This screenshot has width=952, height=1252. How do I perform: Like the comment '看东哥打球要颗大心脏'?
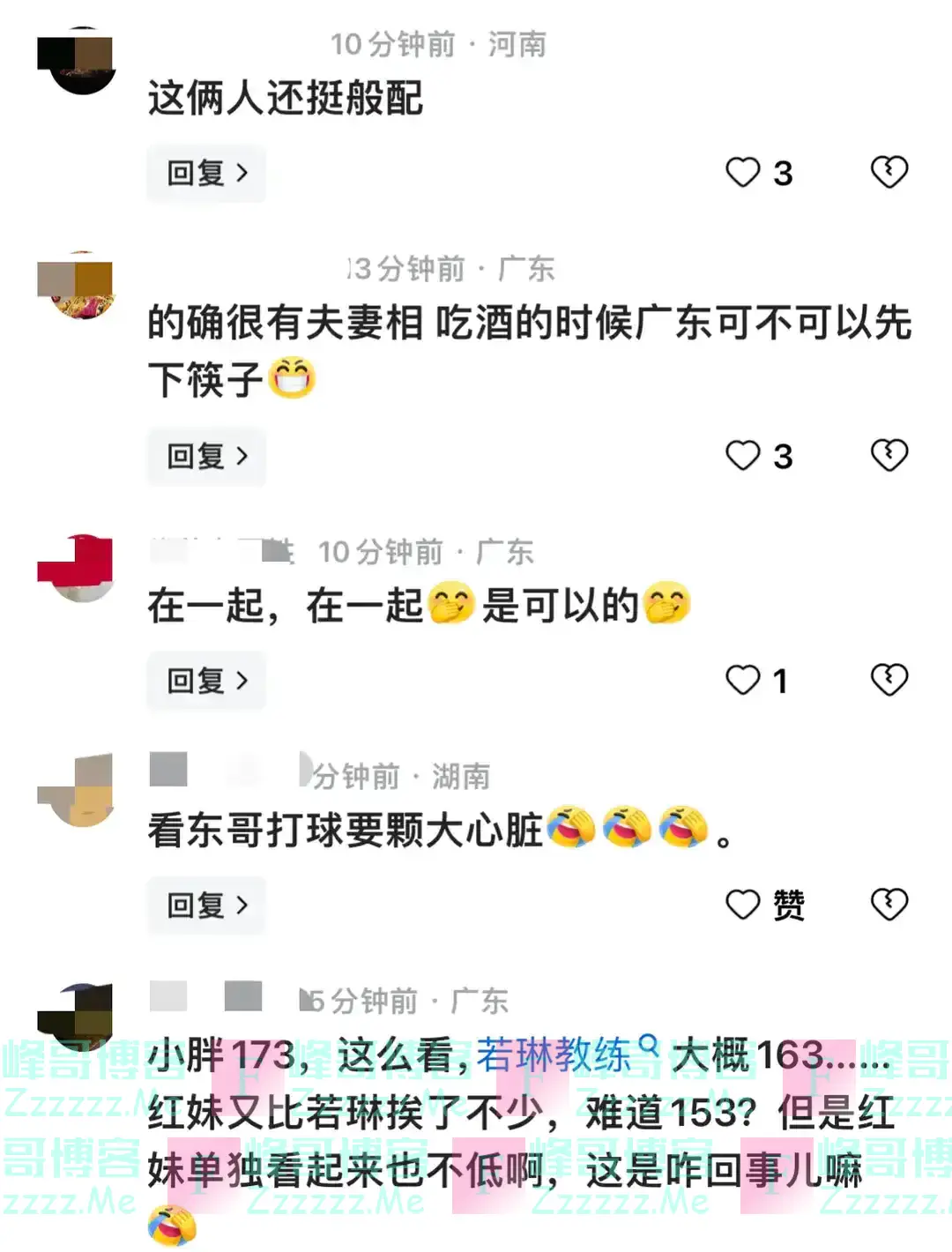click(x=742, y=905)
